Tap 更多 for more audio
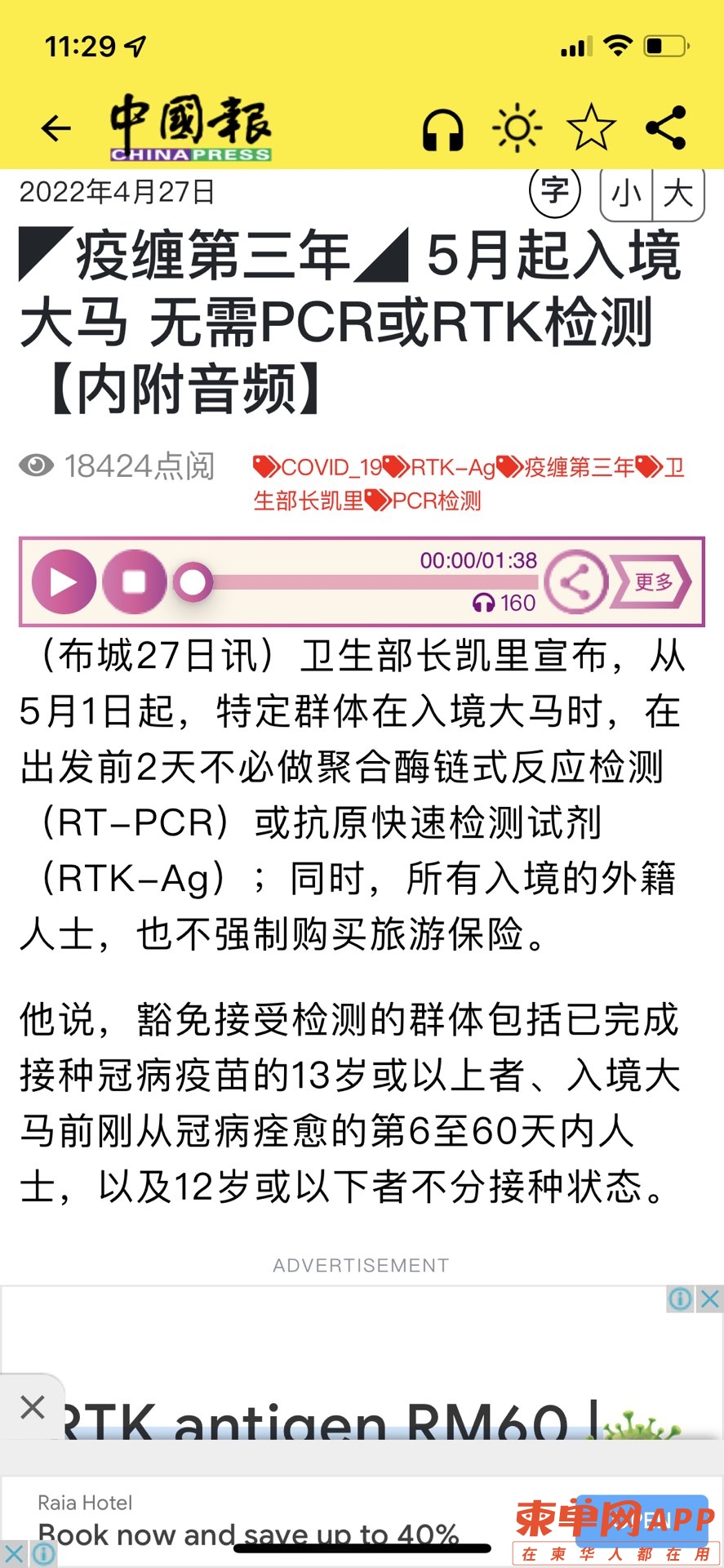The image size is (724, 1568). (x=652, y=581)
